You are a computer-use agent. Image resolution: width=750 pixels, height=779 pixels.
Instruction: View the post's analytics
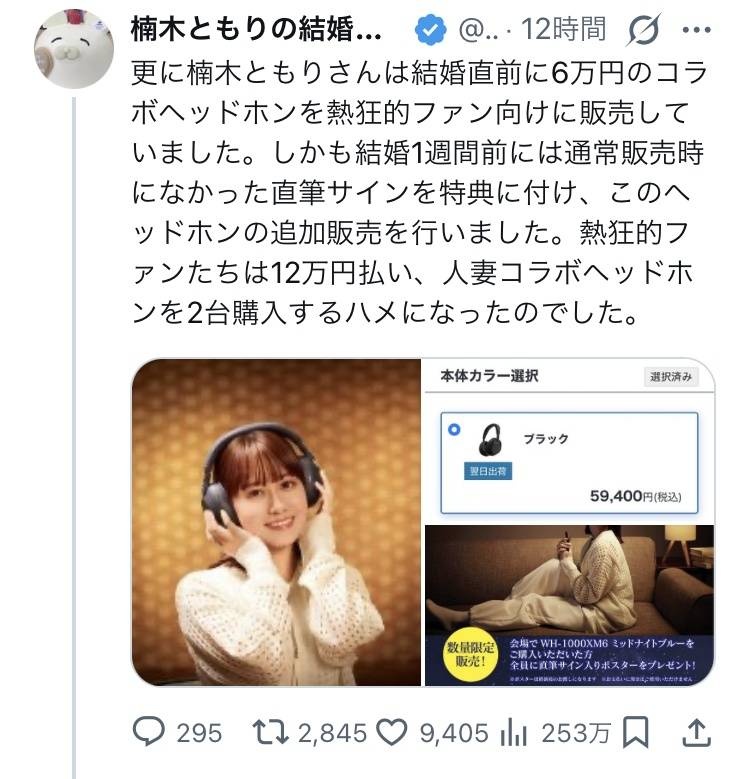(x=513, y=733)
